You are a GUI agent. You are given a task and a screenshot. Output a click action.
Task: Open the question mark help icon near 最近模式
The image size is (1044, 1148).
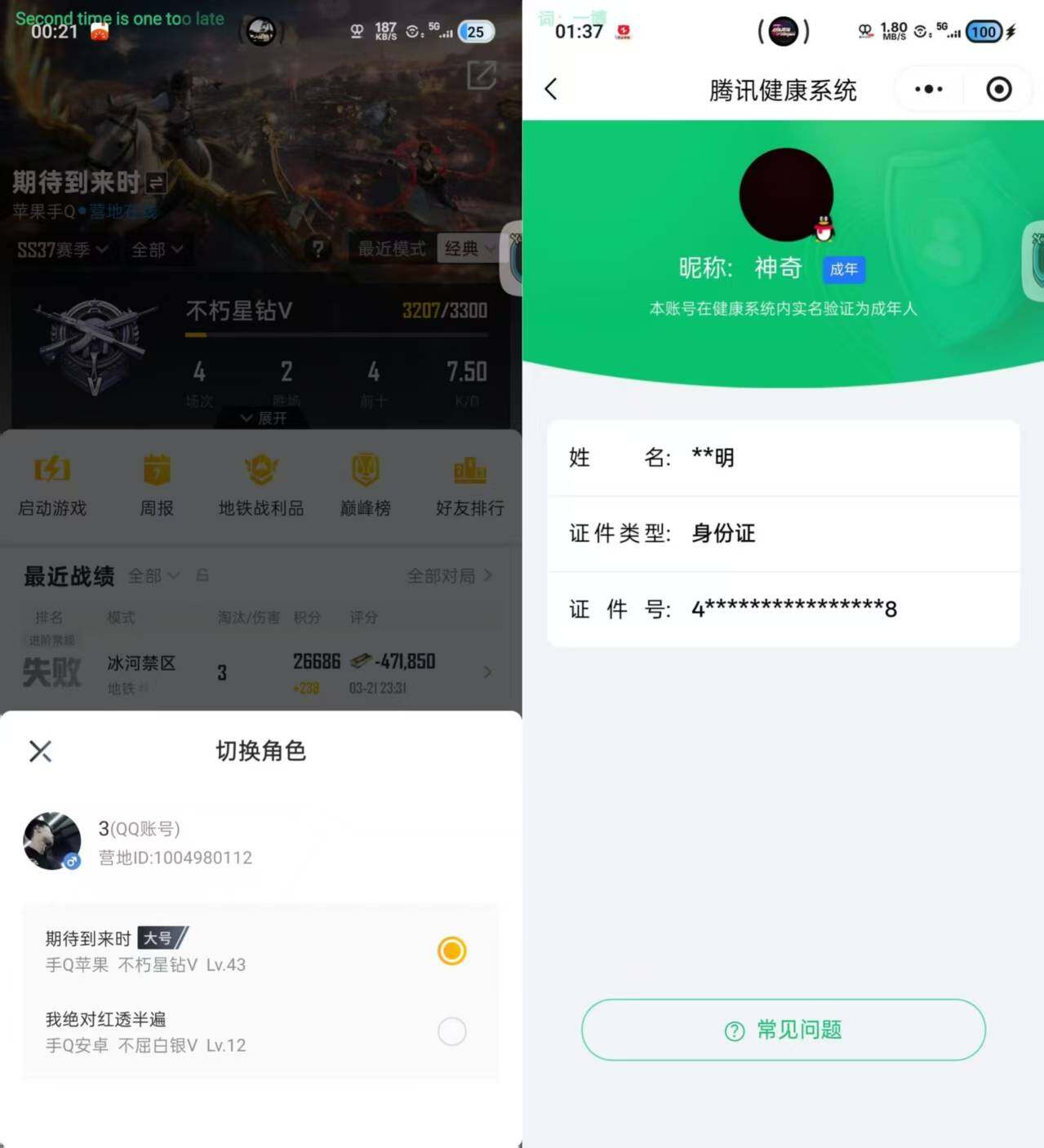point(318,250)
